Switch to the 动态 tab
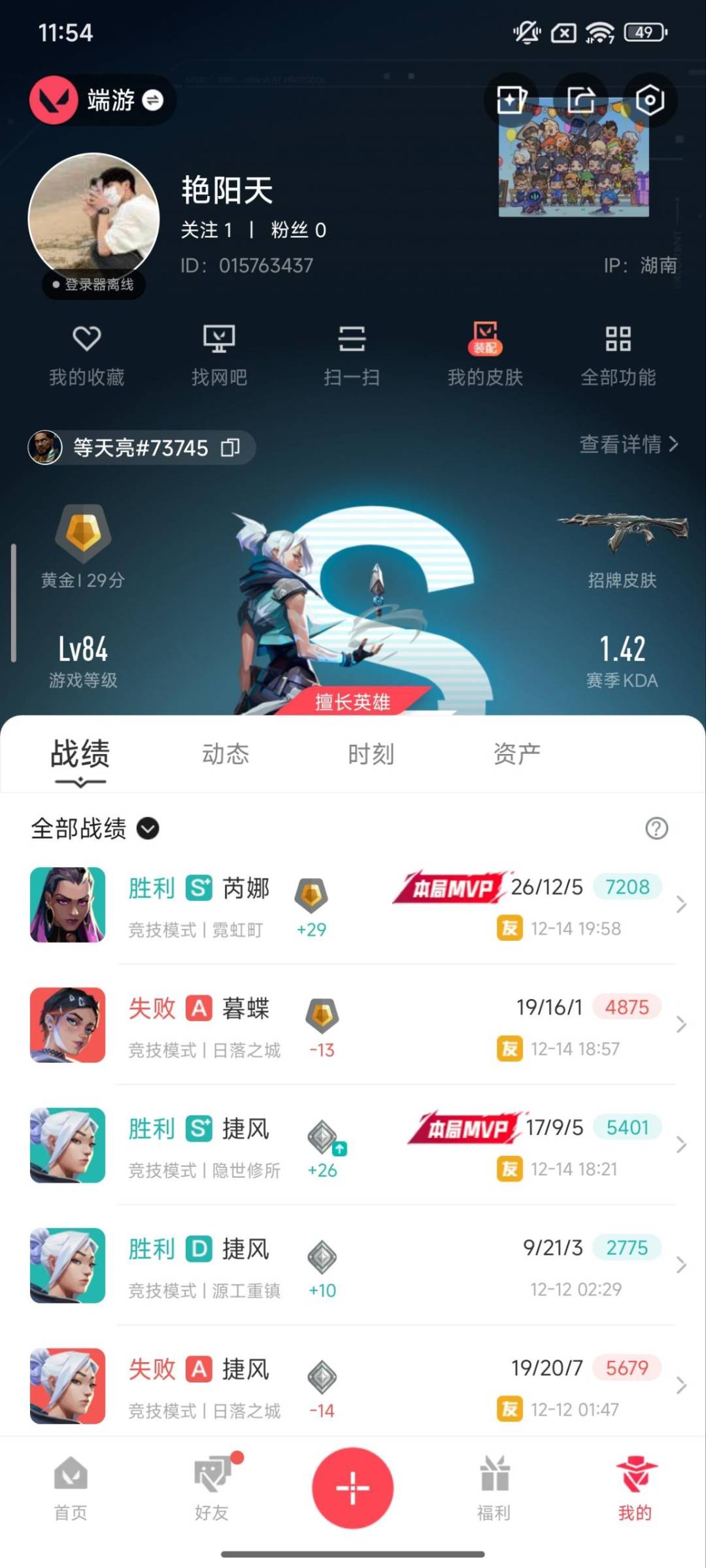706x1568 pixels. click(226, 754)
